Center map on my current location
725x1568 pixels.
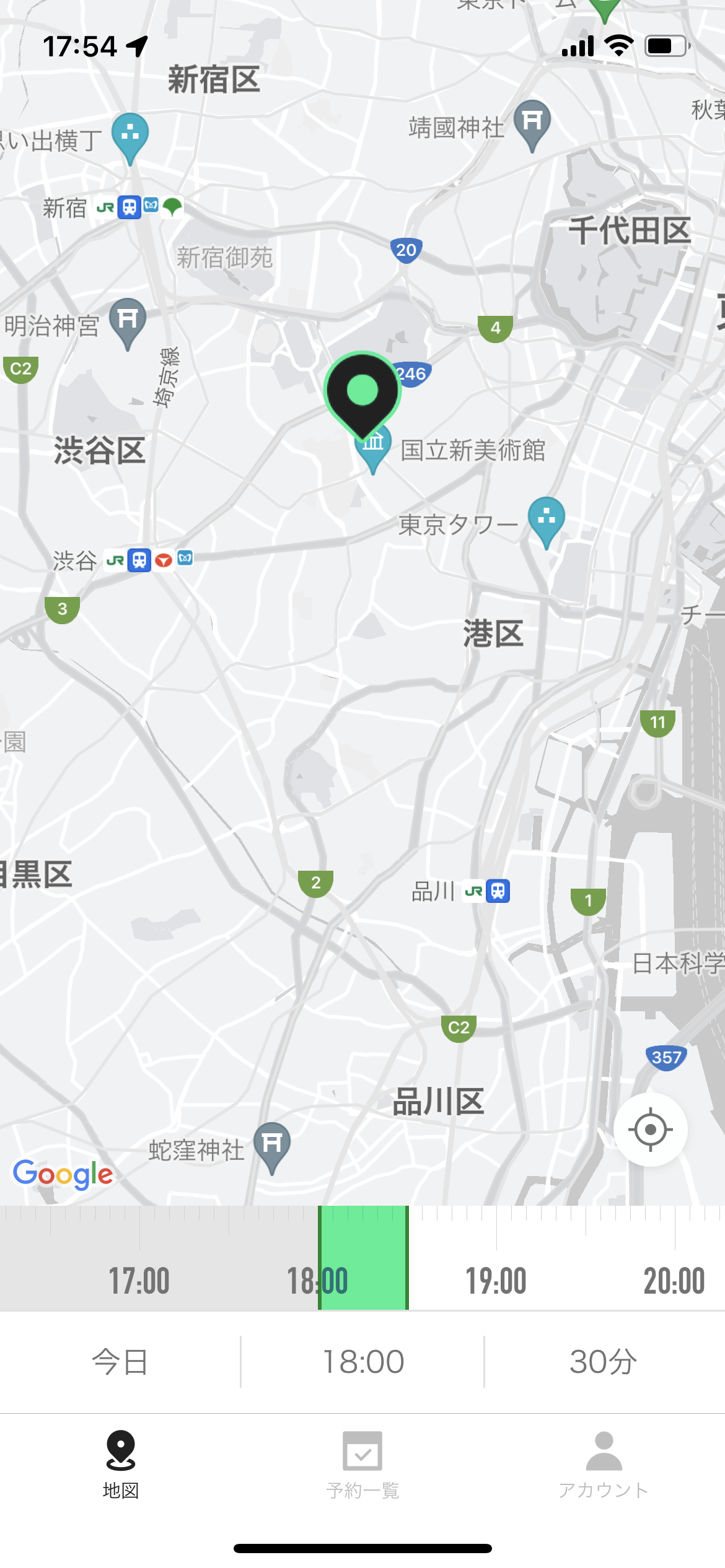(x=650, y=1130)
